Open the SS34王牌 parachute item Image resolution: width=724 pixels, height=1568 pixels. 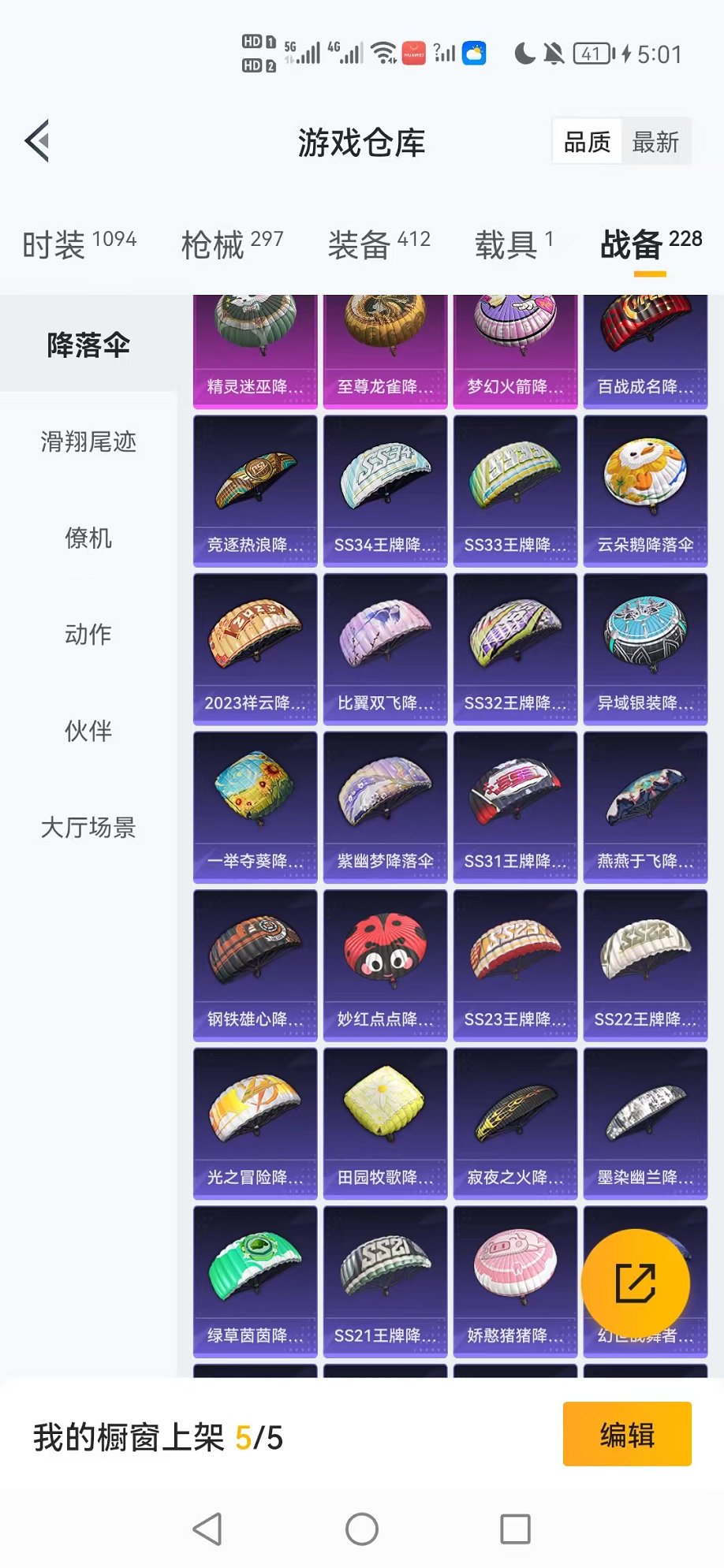385,490
